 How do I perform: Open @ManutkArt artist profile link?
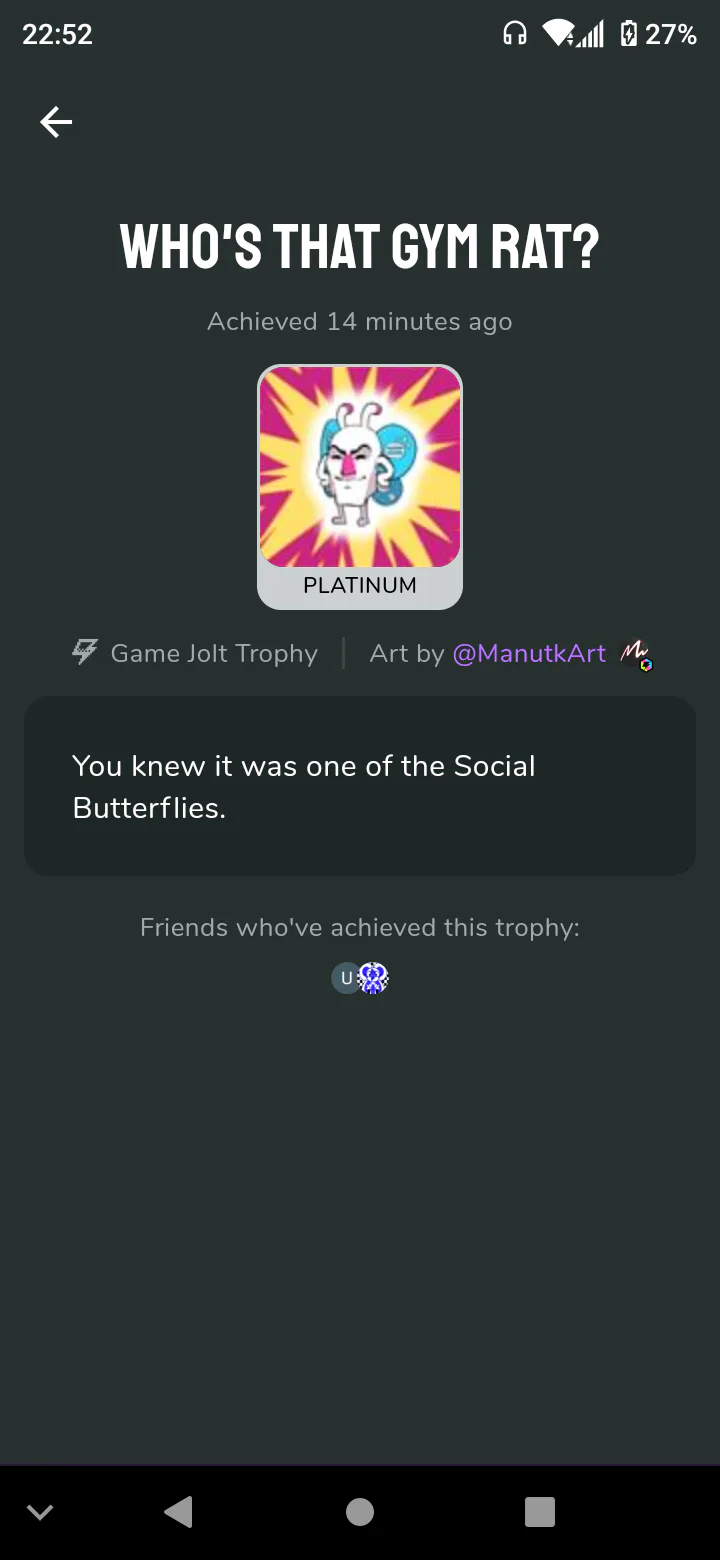(x=529, y=653)
